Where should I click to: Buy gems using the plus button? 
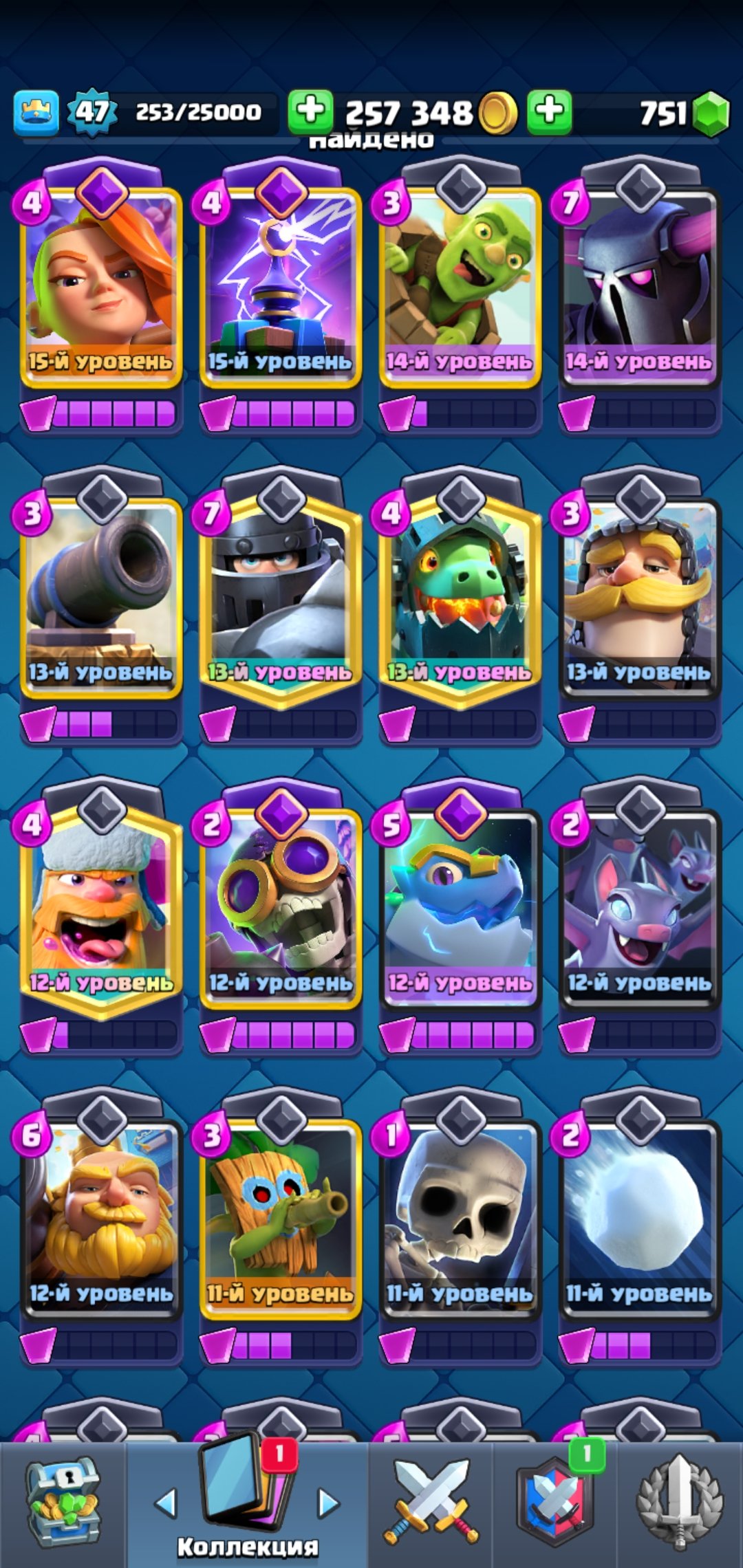tap(549, 111)
